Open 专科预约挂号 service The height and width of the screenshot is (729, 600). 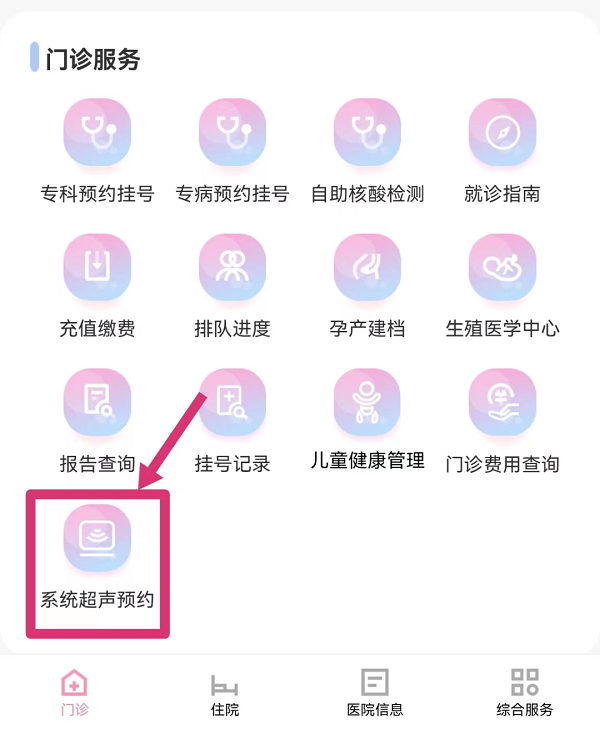coord(97,133)
